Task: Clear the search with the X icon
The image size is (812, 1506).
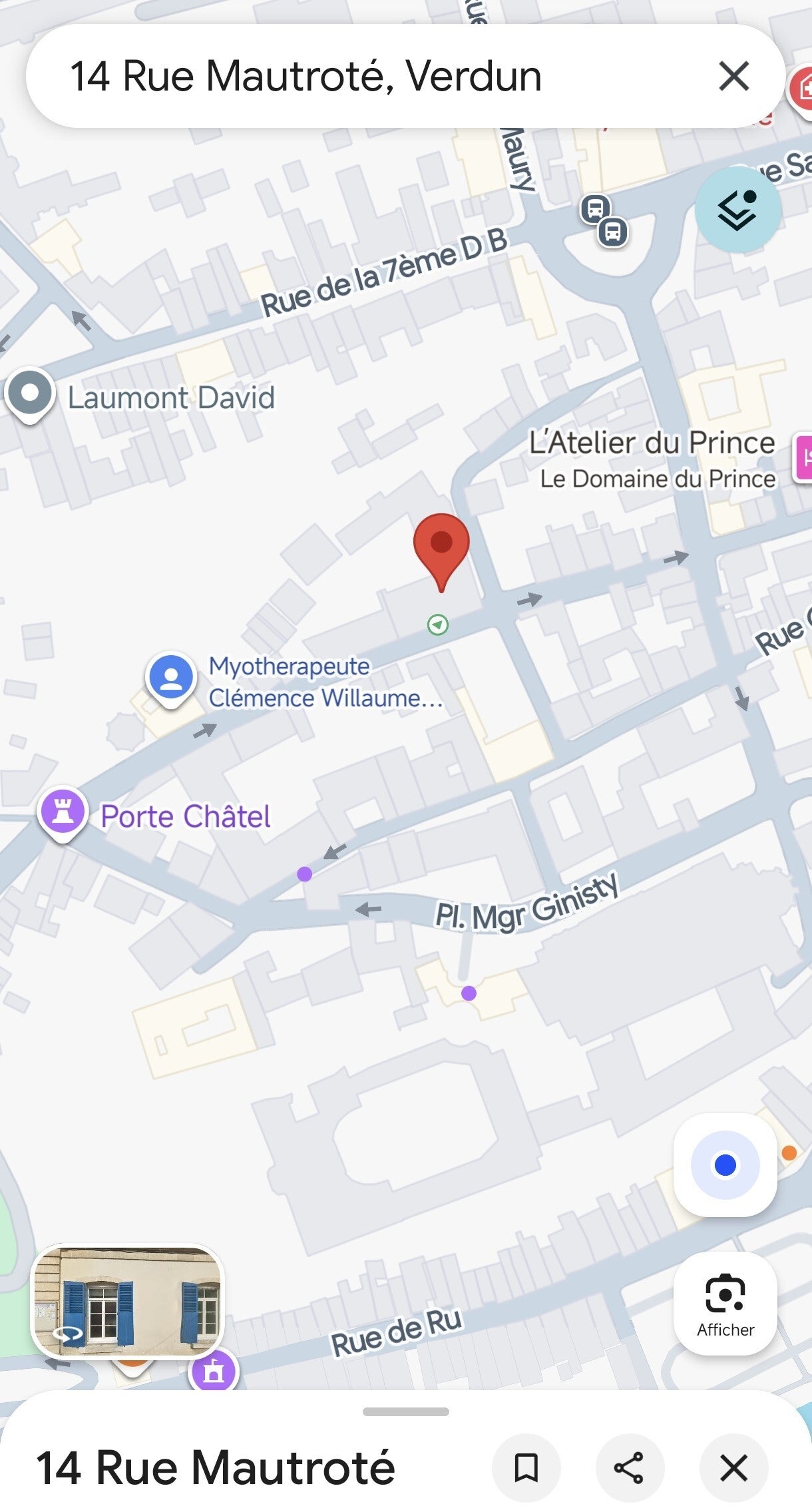Action: tap(733, 76)
